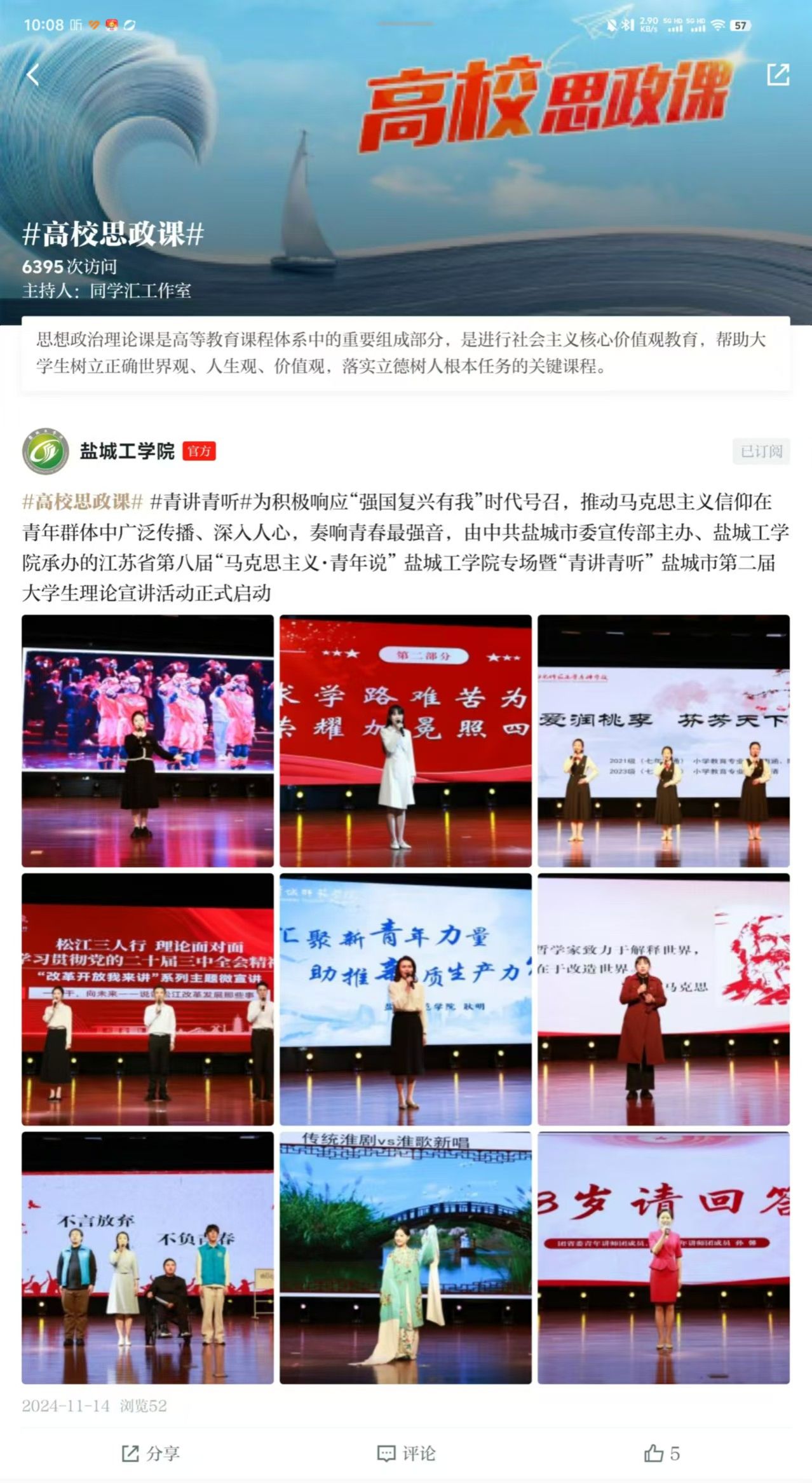Tap the 已订阅 subscription button

tap(761, 451)
